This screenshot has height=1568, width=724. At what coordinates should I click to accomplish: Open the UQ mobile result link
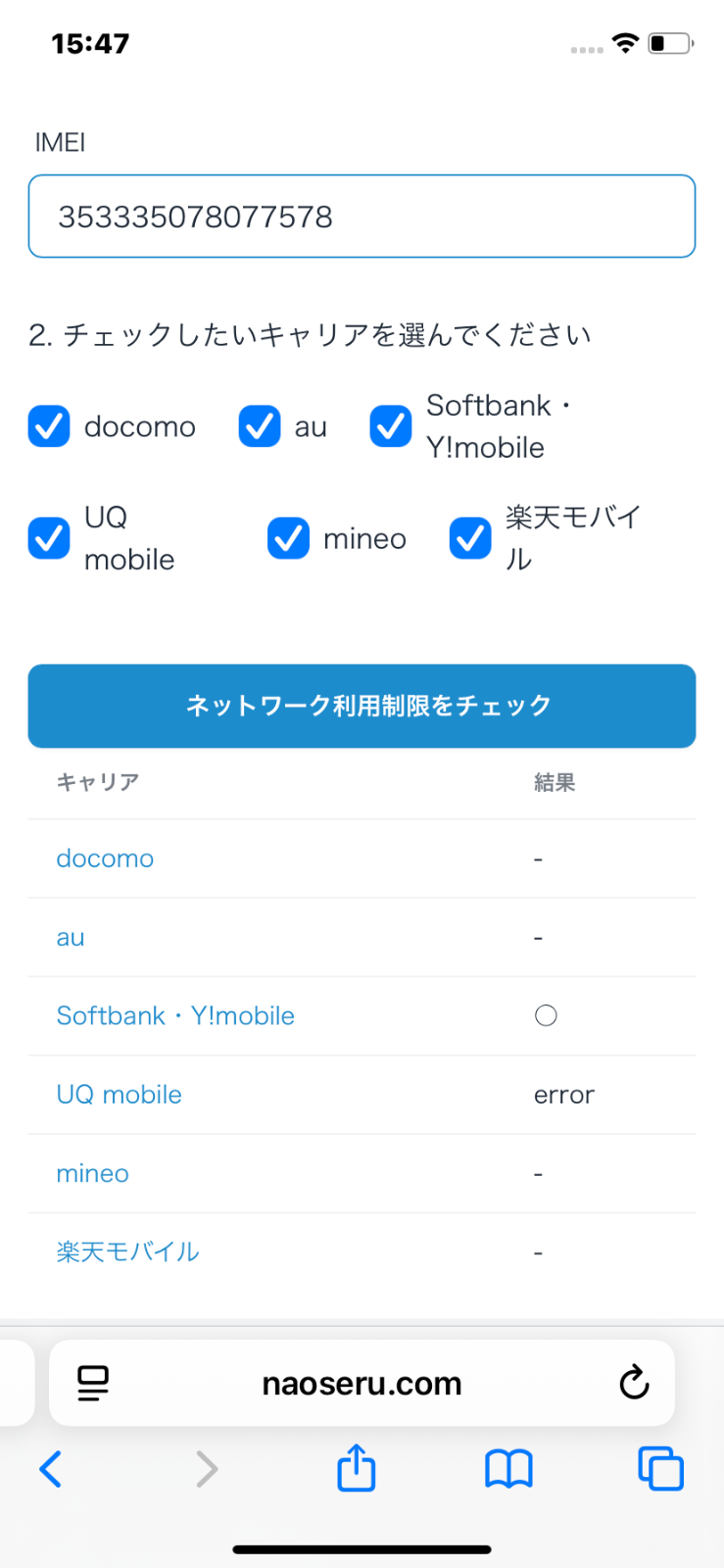[120, 1095]
